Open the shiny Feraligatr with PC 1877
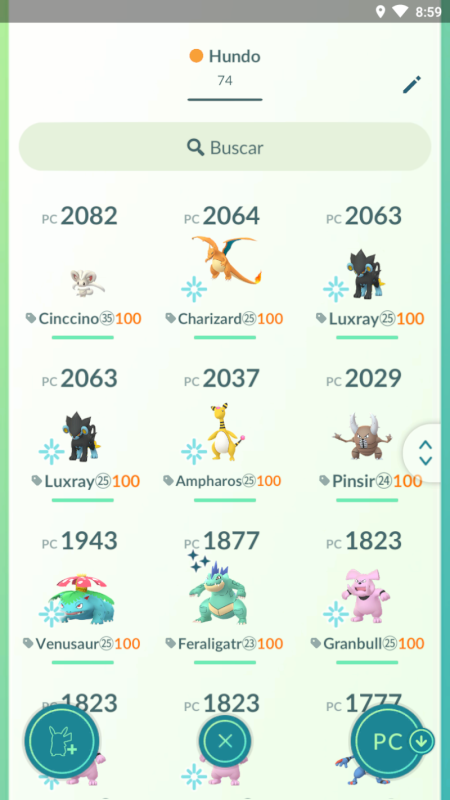Image resolution: width=450 pixels, height=800 pixels. click(x=225, y=596)
